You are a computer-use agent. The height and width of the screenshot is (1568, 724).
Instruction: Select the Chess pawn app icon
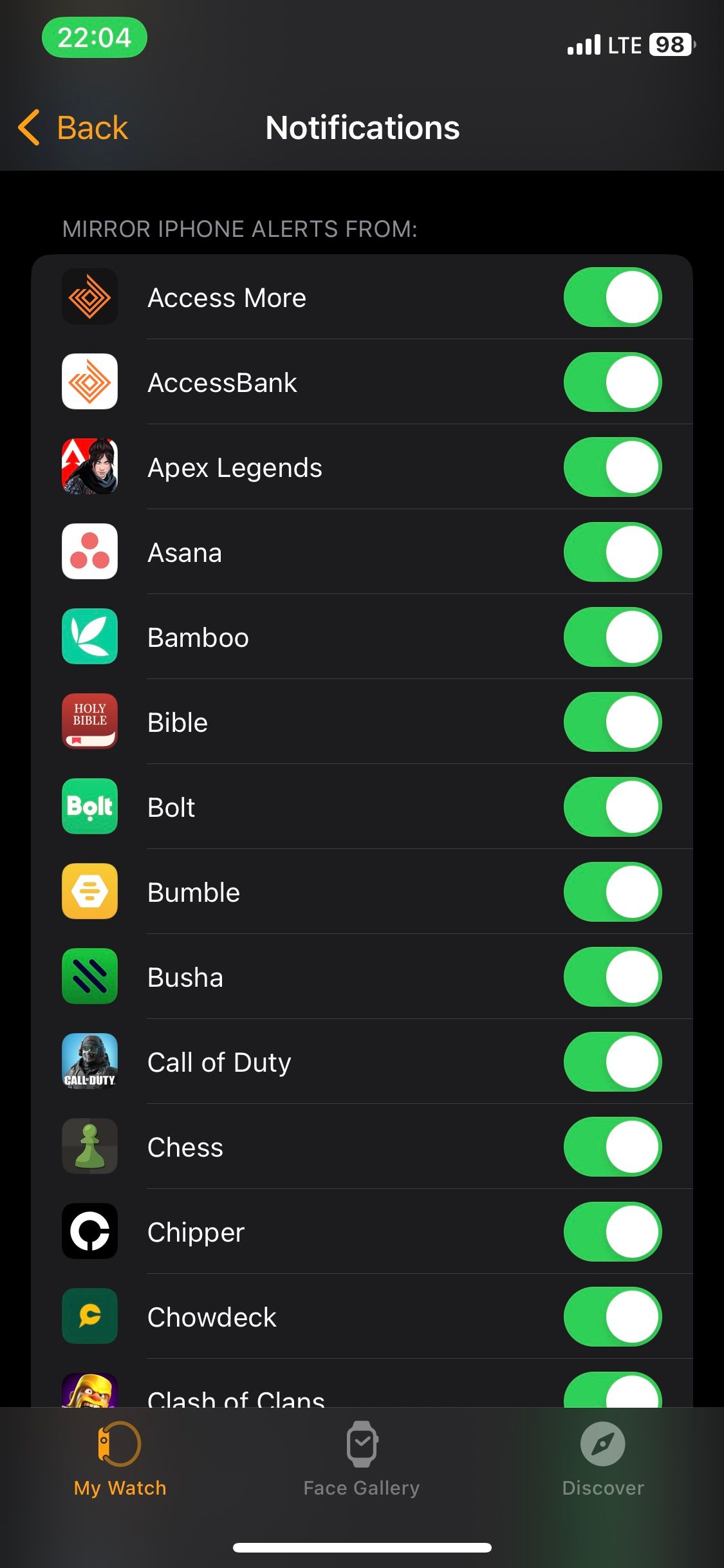tap(89, 1146)
